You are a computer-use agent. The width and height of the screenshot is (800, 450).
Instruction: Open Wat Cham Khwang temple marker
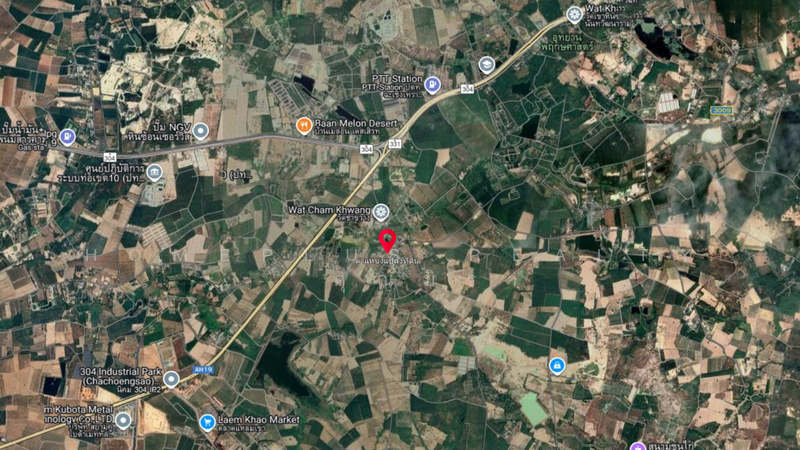[x=380, y=211]
